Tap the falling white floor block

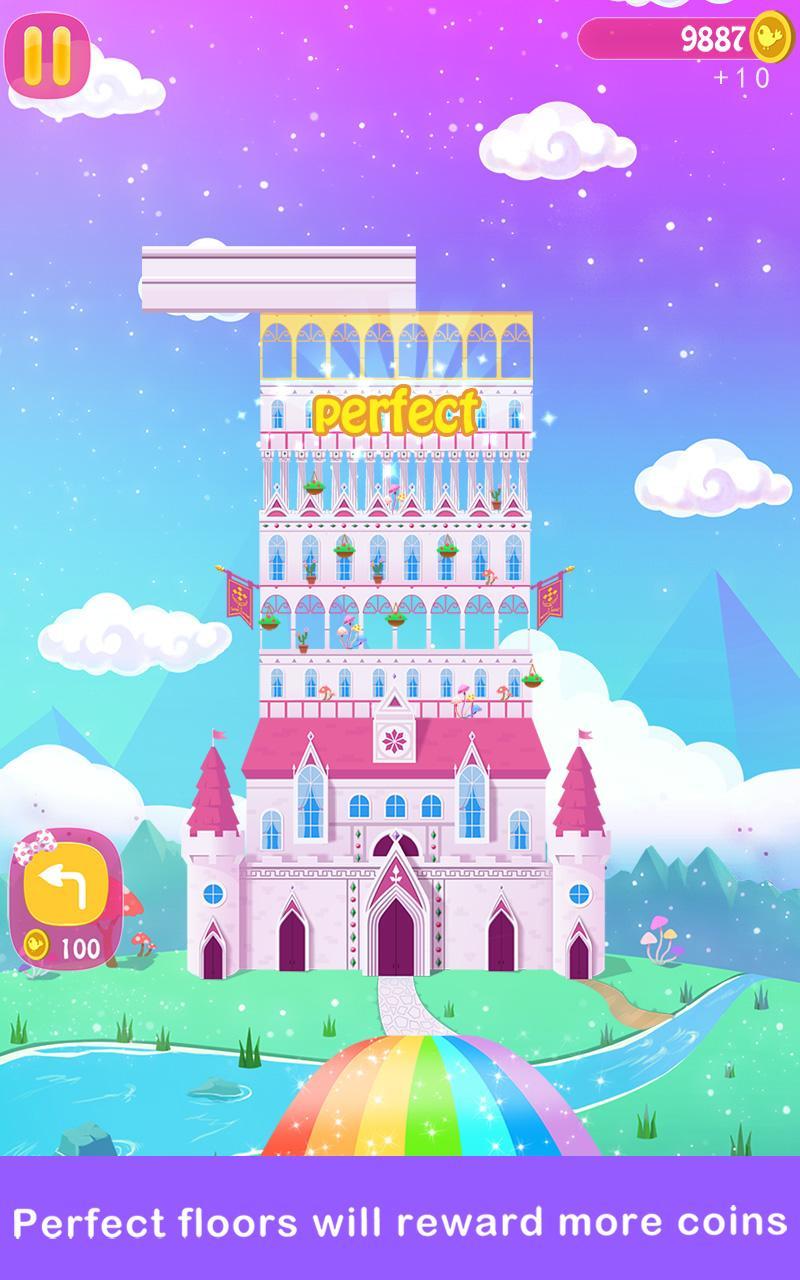click(x=280, y=275)
